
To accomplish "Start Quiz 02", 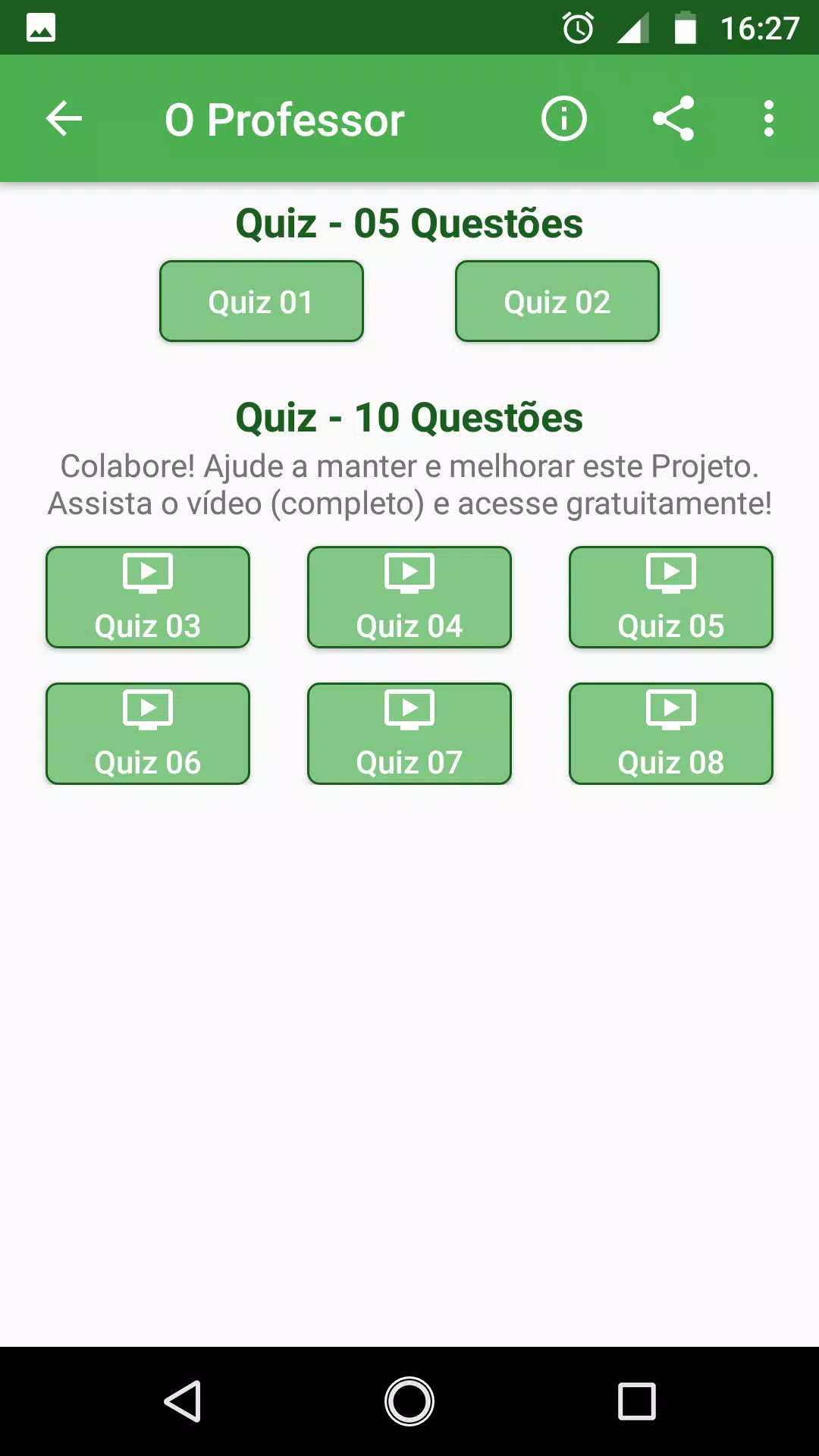I will pyautogui.click(x=557, y=302).
